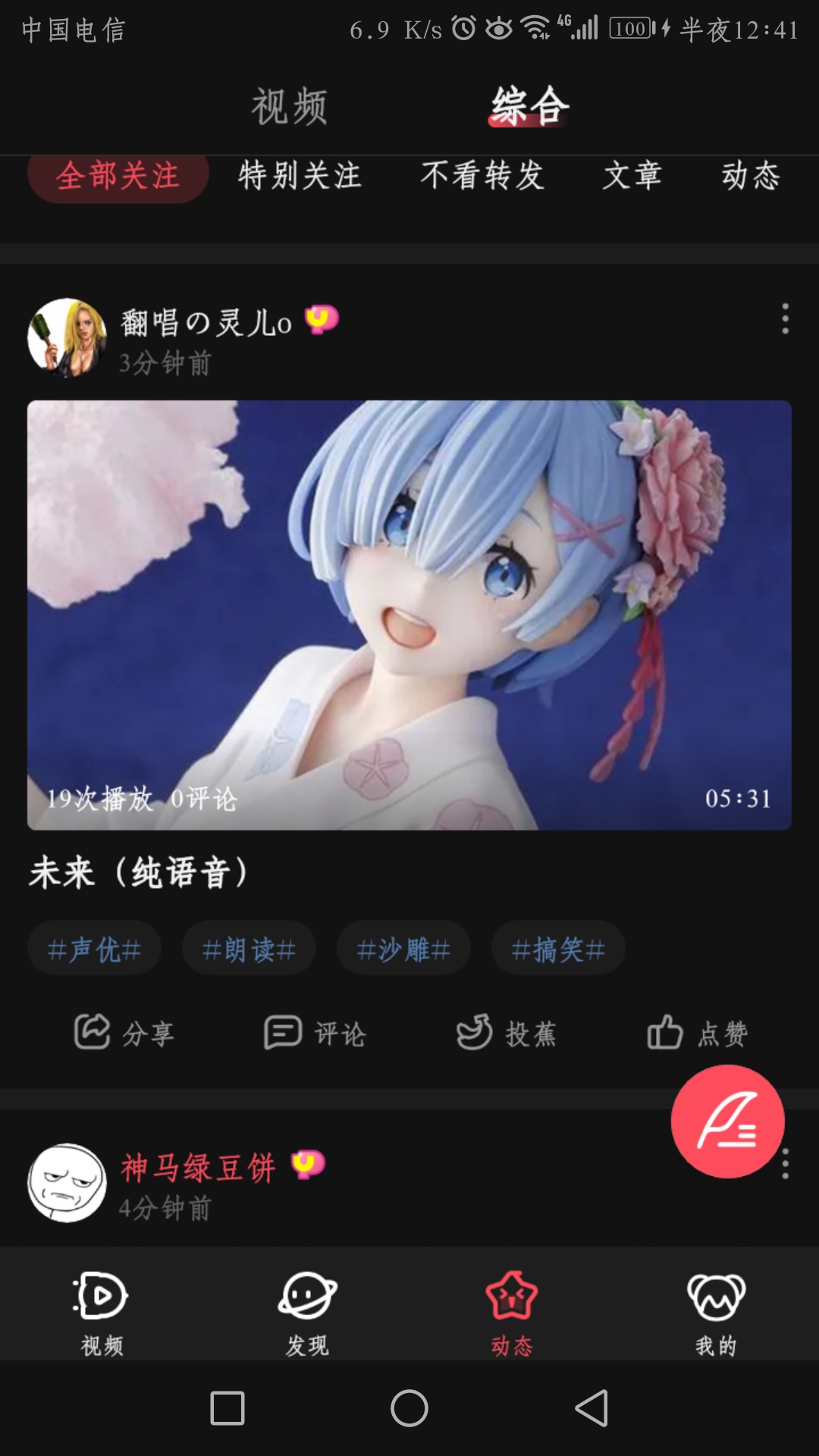Viewport: 819px width, 1456px height.
Task: Open 翻唱の灵儿o profile avatar
Action: pyautogui.click(x=67, y=338)
